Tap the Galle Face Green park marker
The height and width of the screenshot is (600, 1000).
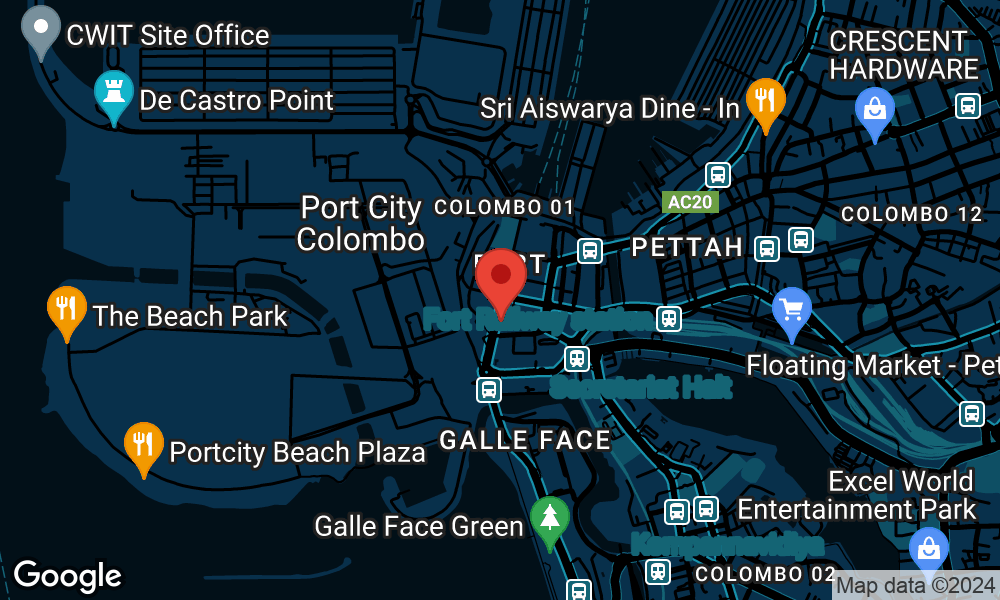click(x=549, y=519)
